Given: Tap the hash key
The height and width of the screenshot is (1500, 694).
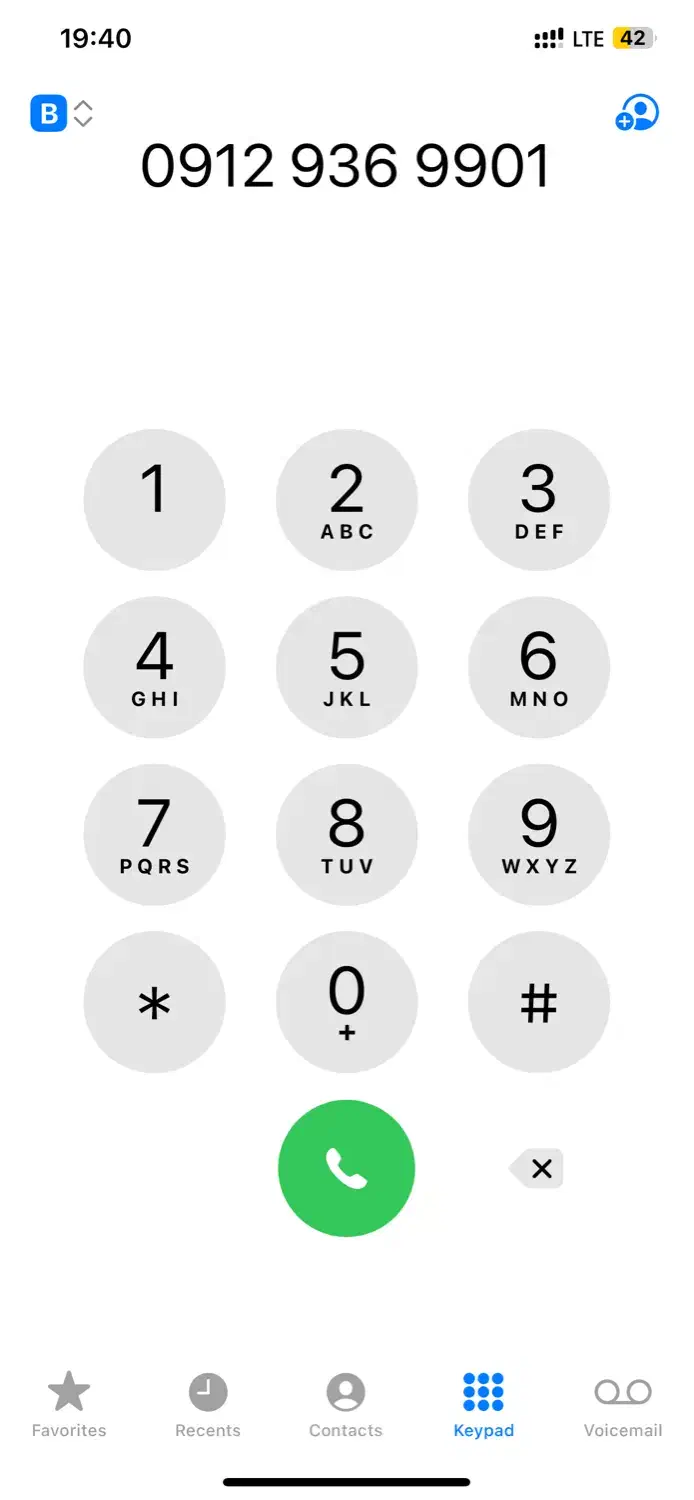Looking at the screenshot, I should click(539, 1002).
